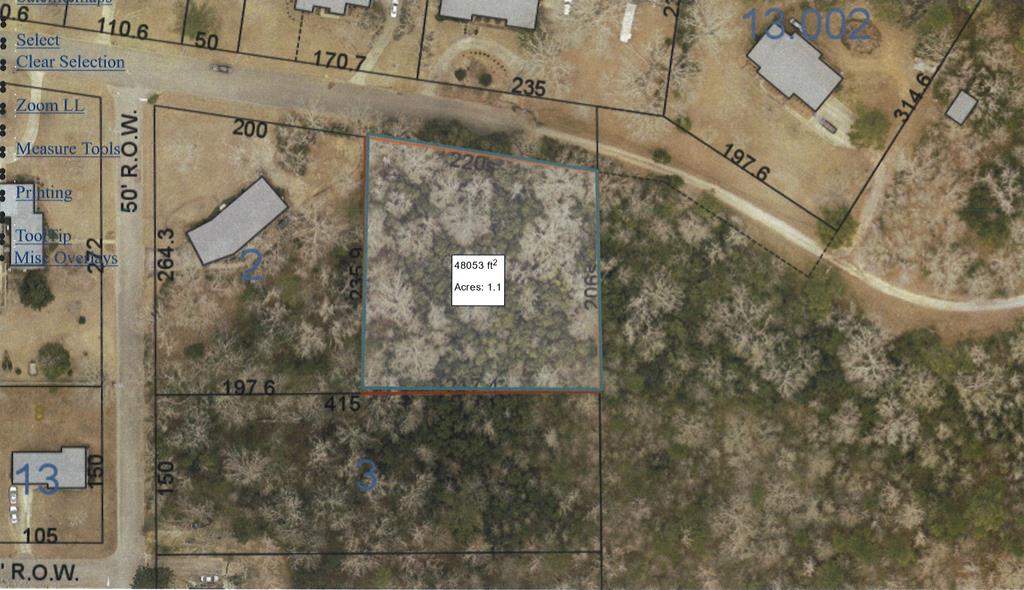1024x590 pixels.
Task: Open the Zoom LL option
Action: coord(50,106)
